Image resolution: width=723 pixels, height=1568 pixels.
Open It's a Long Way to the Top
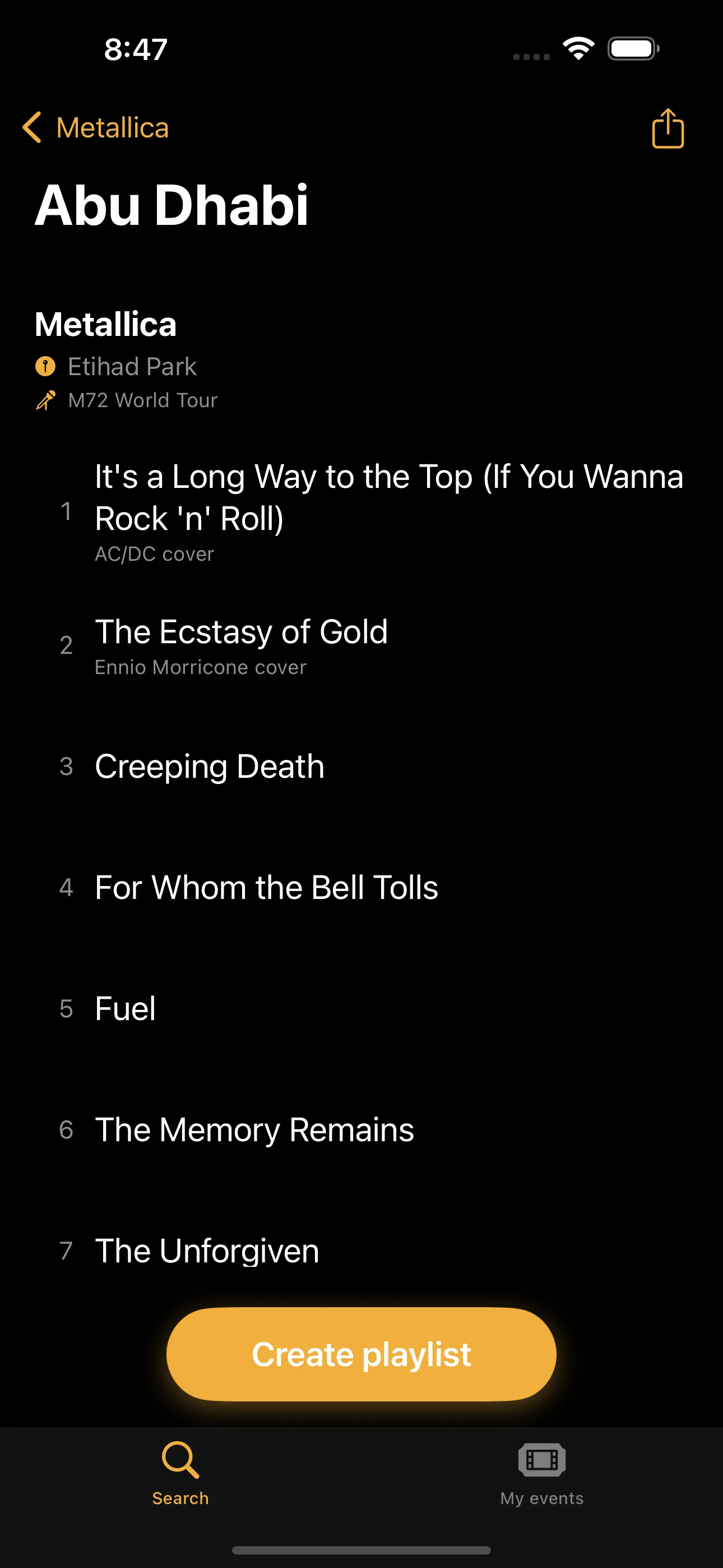pyautogui.click(x=388, y=498)
